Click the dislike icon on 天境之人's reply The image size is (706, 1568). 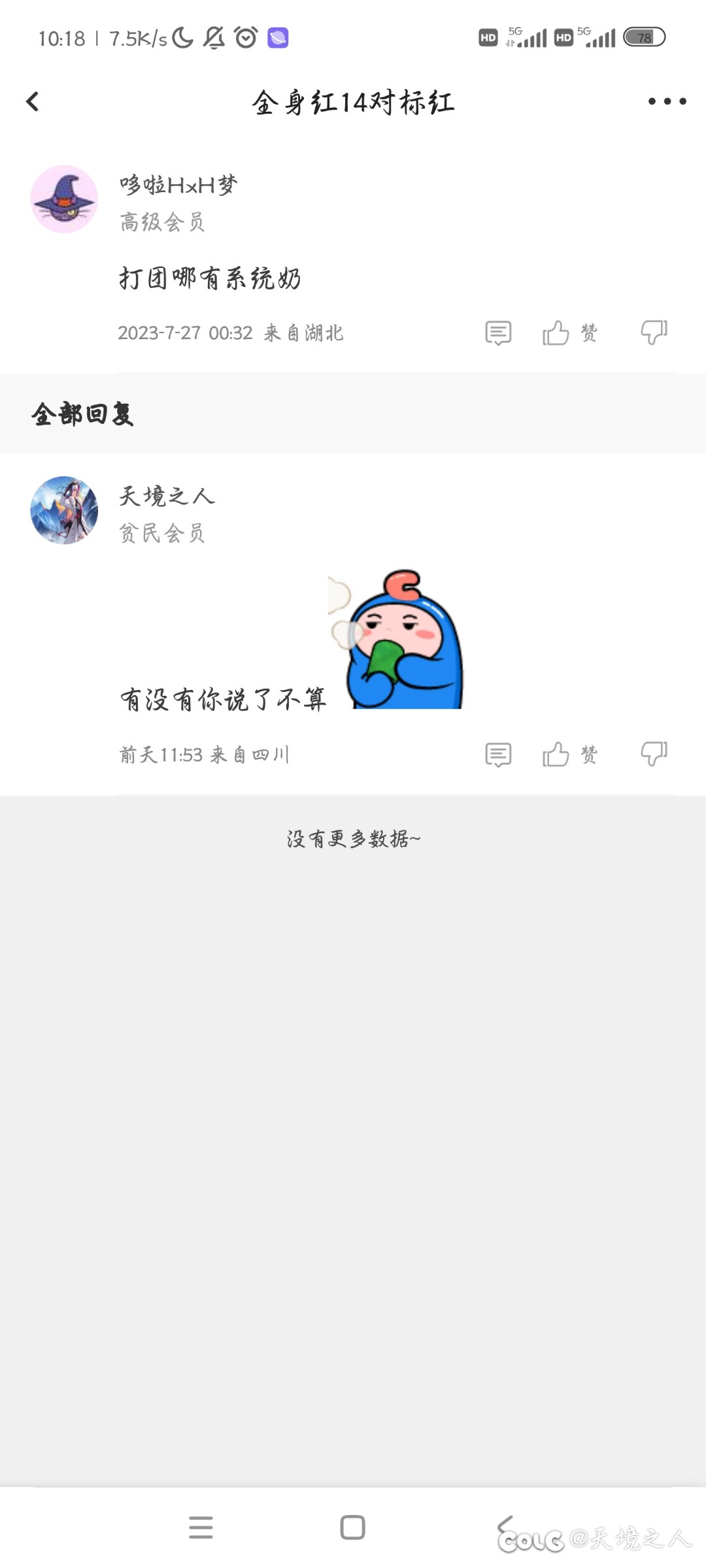coord(654,755)
